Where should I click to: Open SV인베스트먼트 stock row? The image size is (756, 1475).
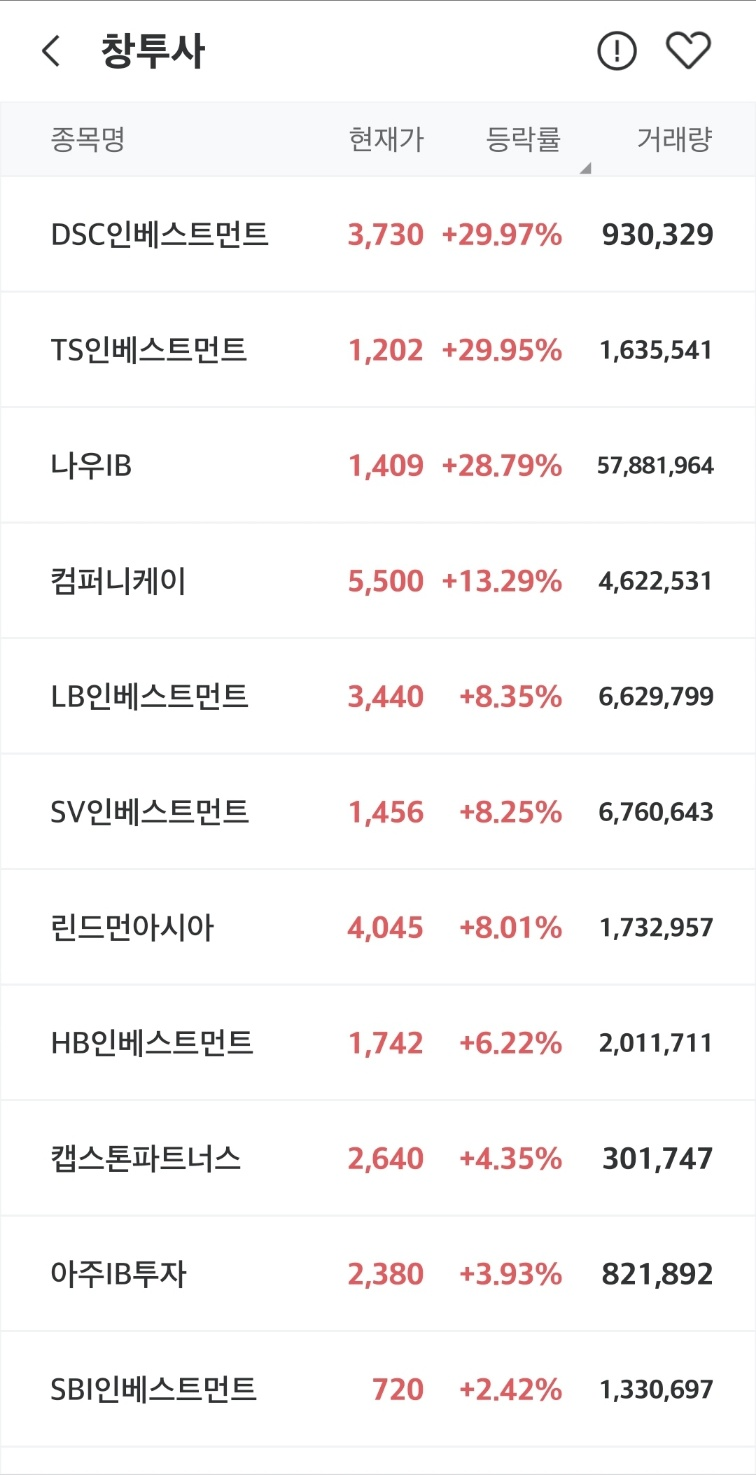(378, 812)
